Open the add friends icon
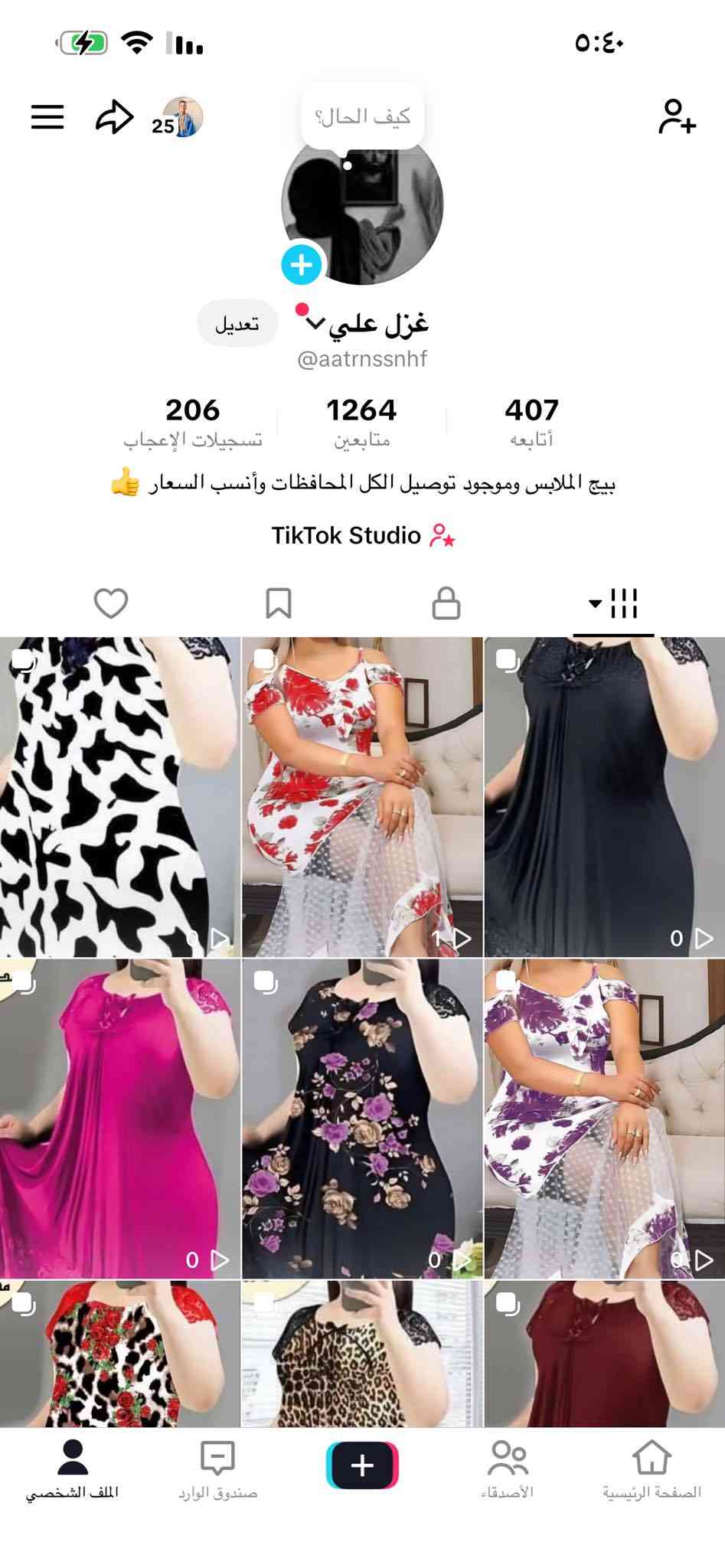The image size is (725, 1568). point(677,117)
